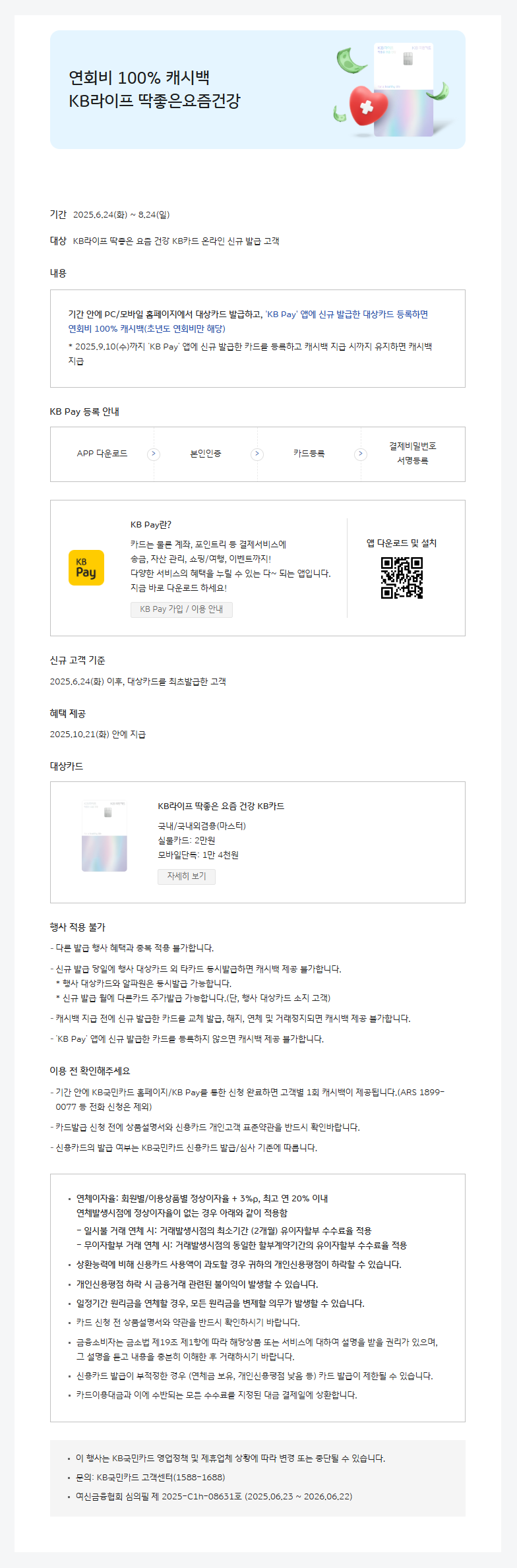Viewport: 517px width, 1568px height.
Task: Open the KB Pay 가입 / 이용 안내 button
Action: pos(181,609)
